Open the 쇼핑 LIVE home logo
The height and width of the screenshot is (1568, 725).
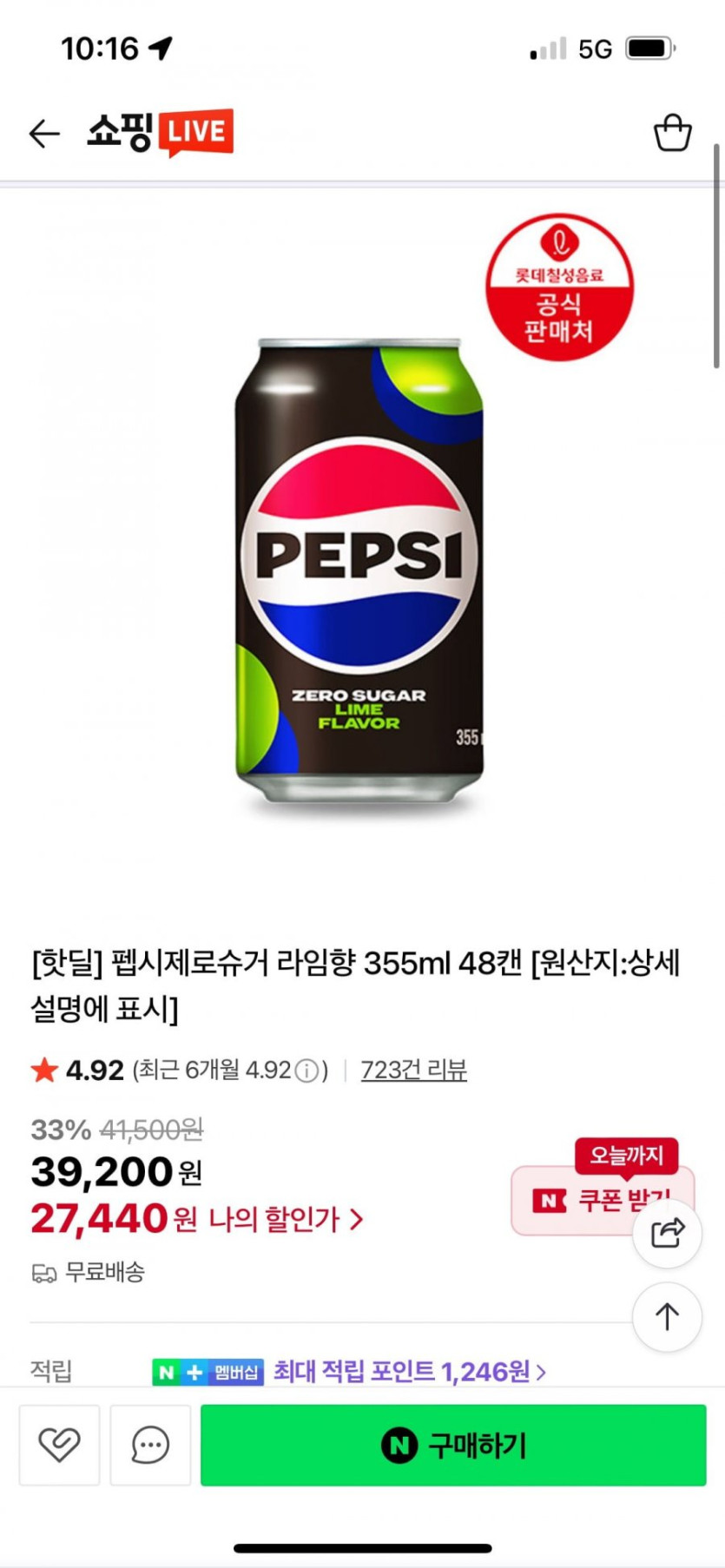[x=160, y=132]
